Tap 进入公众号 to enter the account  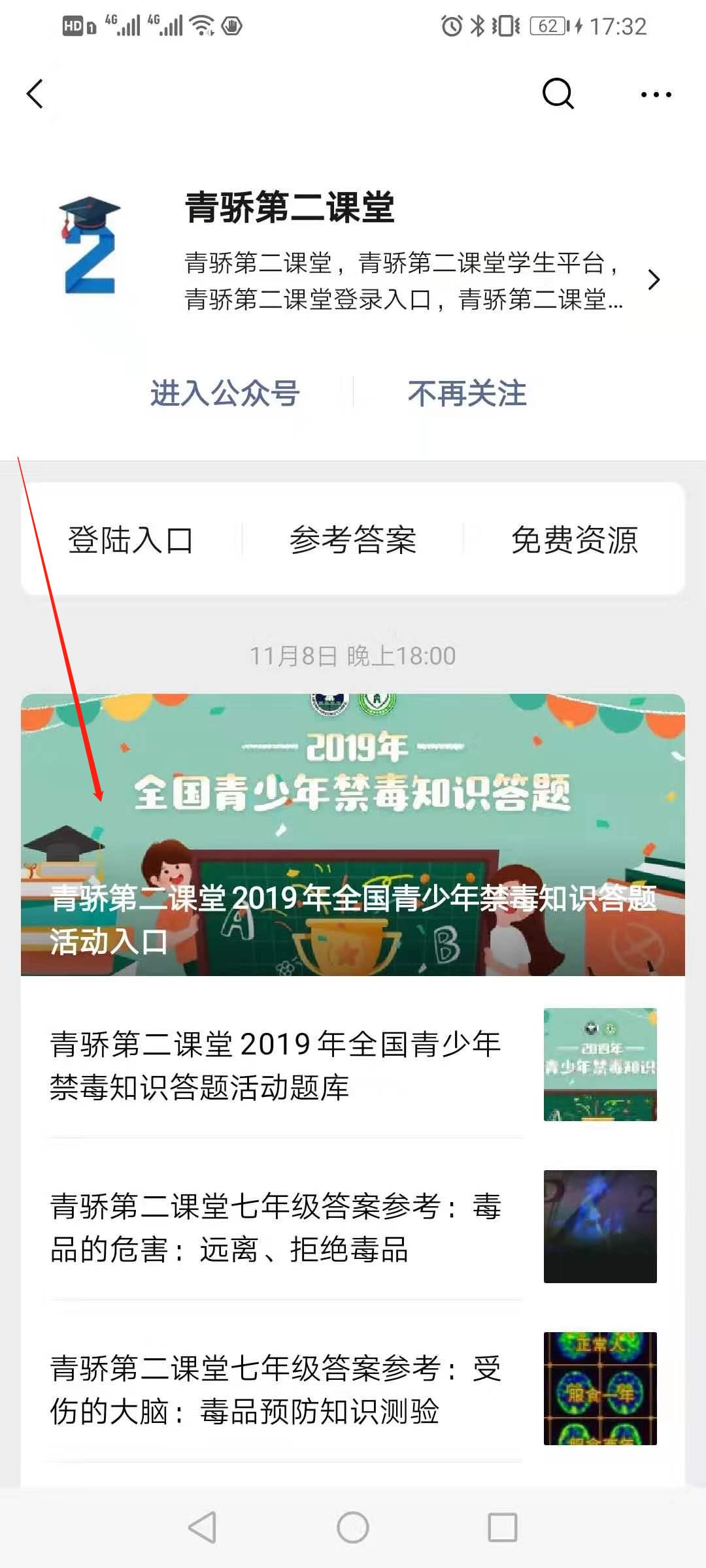point(225,393)
